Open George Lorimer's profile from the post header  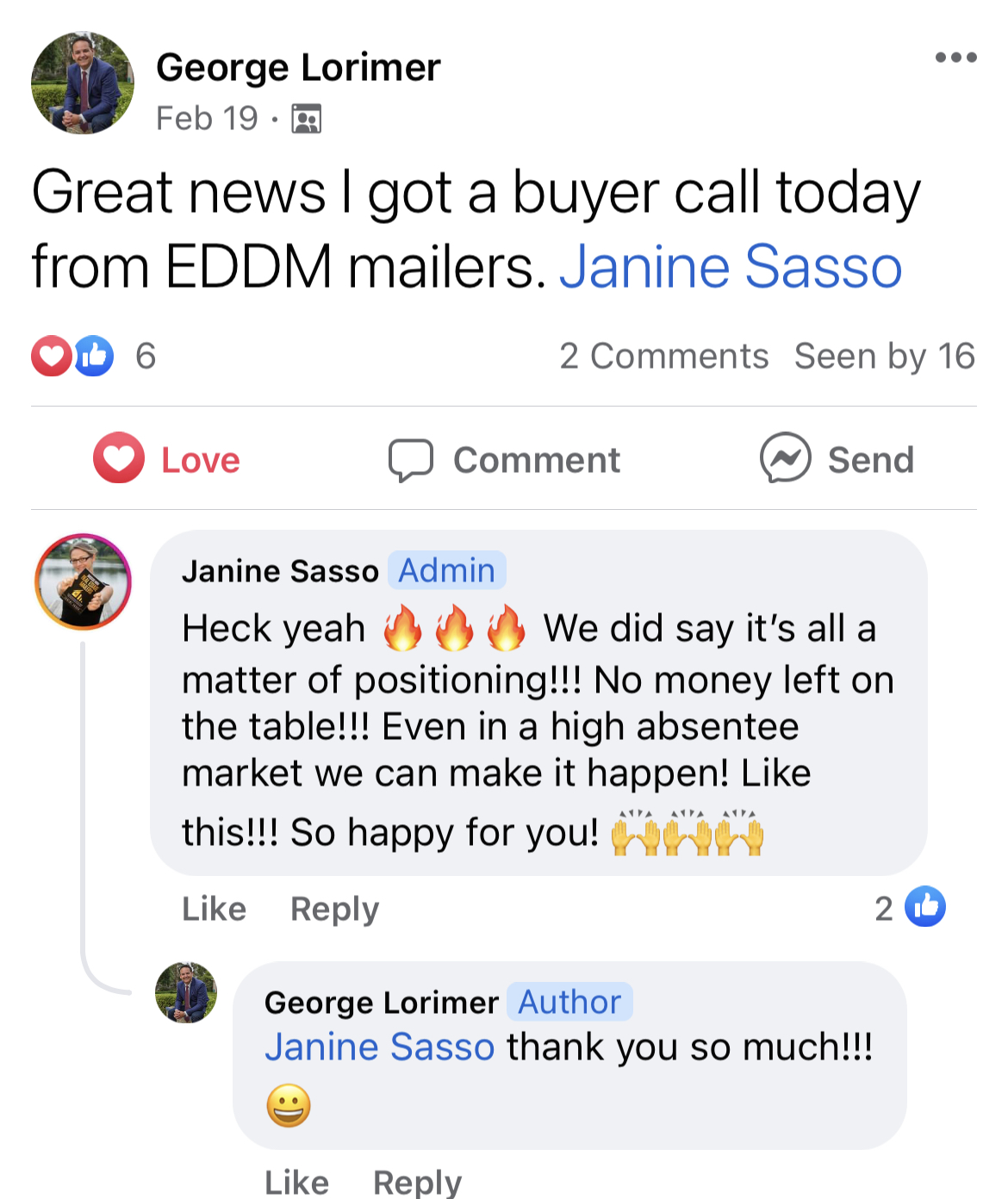point(297,67)
